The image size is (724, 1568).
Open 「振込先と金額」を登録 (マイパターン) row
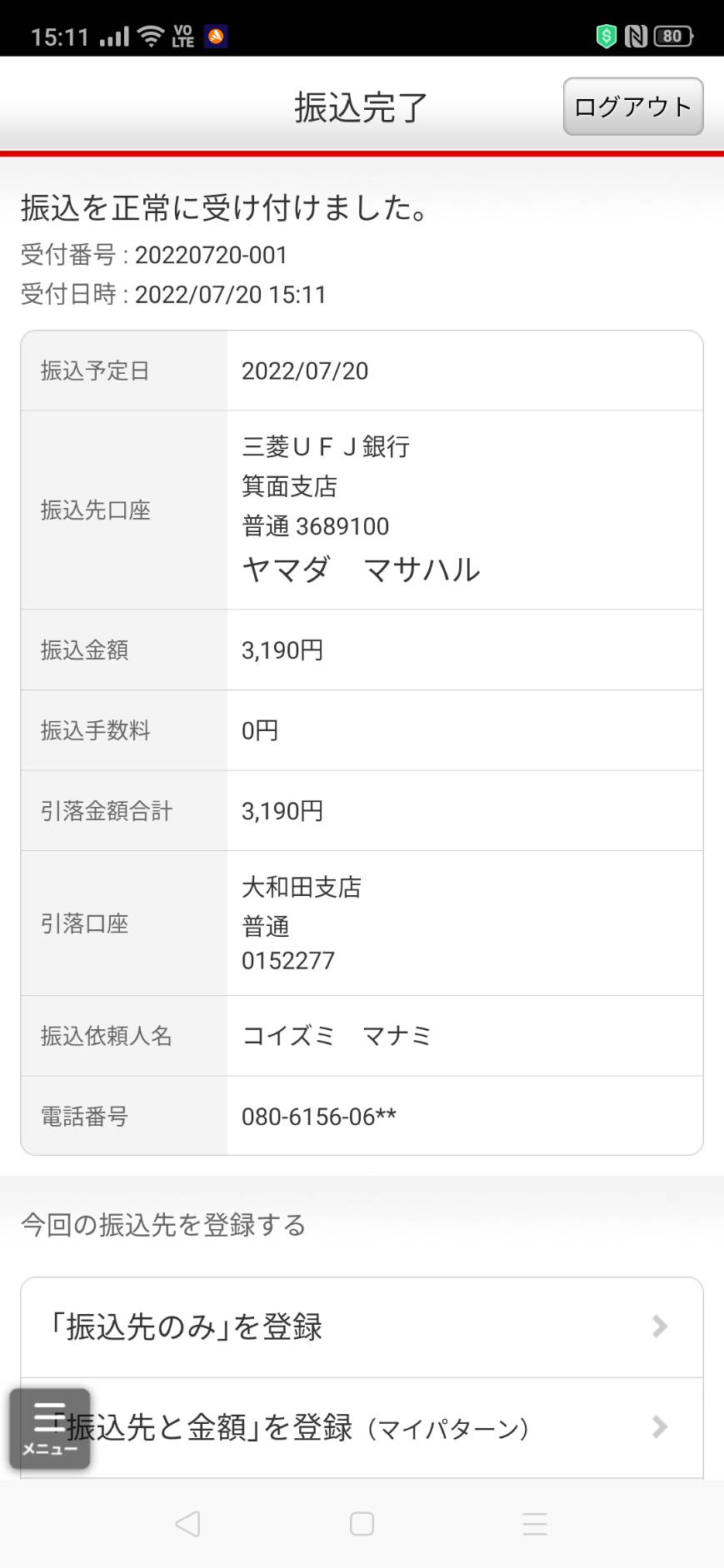[x=362, y=1427]
